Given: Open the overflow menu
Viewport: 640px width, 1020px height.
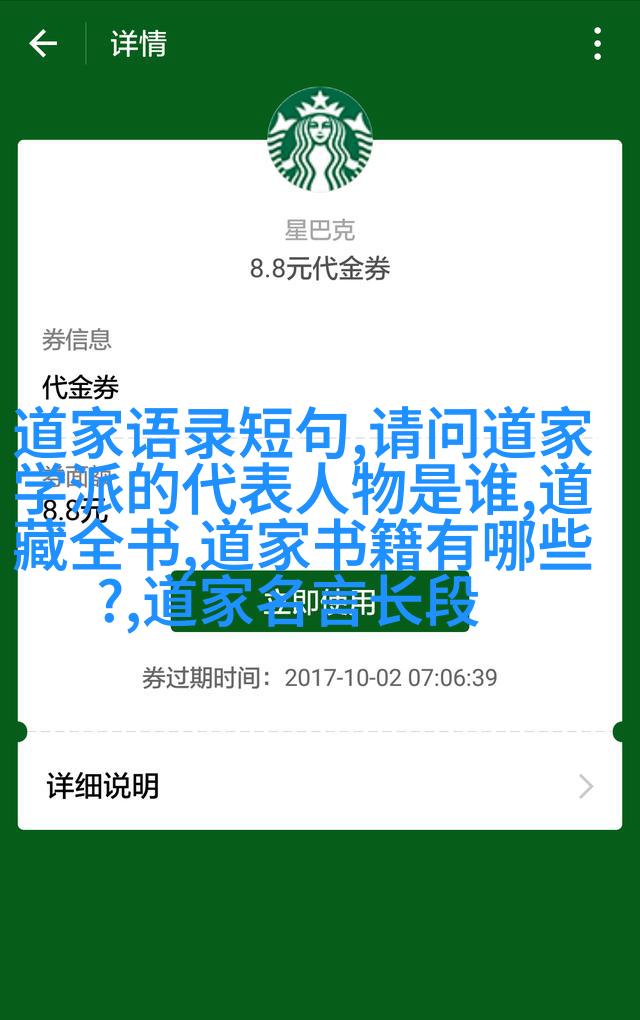Looking at the screenshot, I should [x=597, y=44].
